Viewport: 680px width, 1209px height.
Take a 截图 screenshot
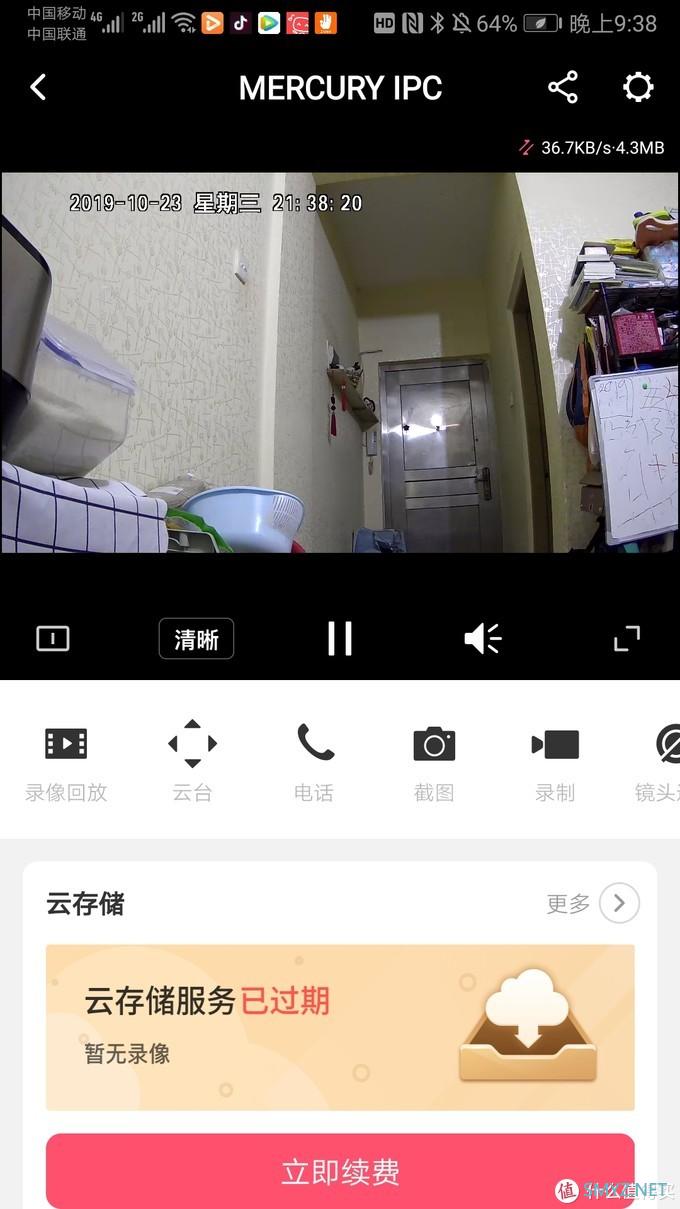pos(434,760)
